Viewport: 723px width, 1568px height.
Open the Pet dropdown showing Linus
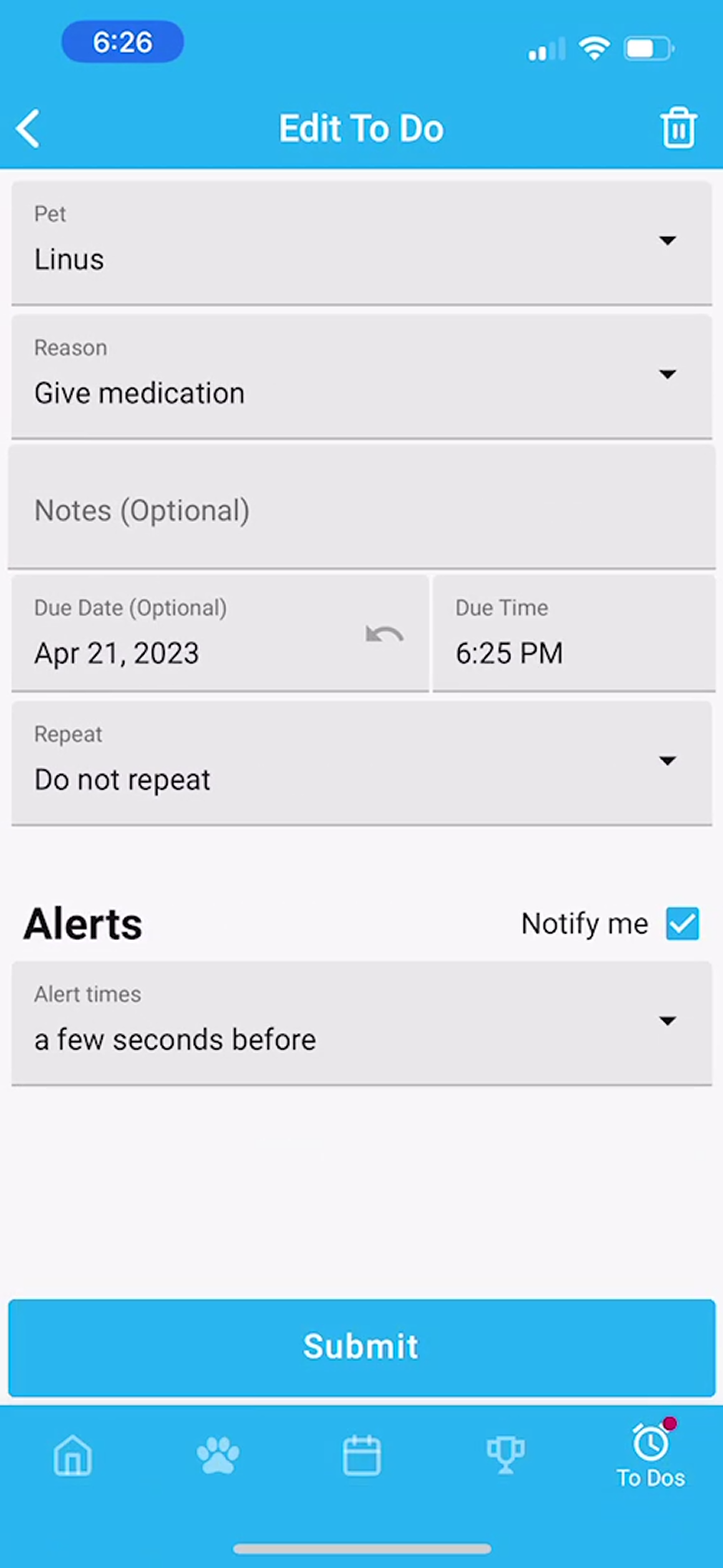pos(361,242)
